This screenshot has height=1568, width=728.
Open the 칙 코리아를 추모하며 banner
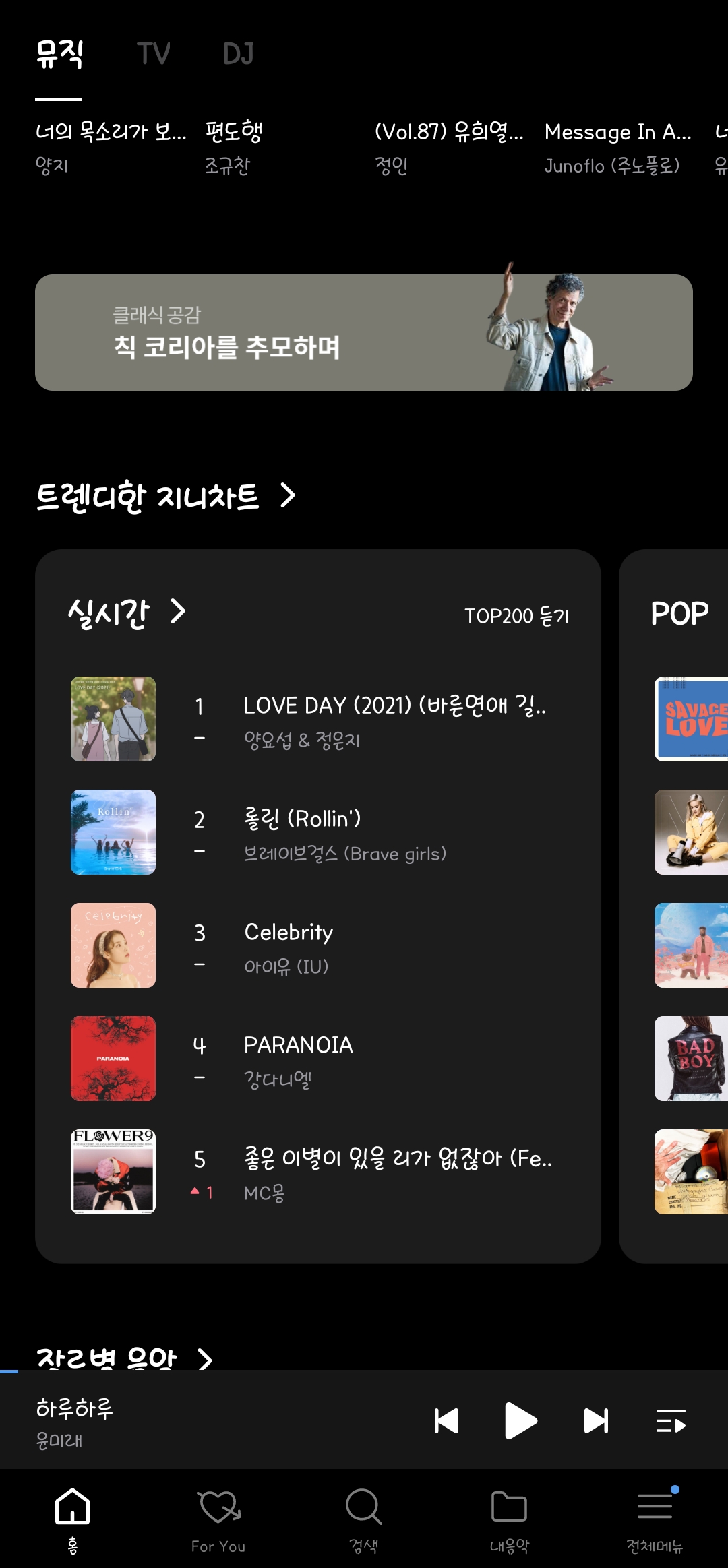click(x=364, y=332)
